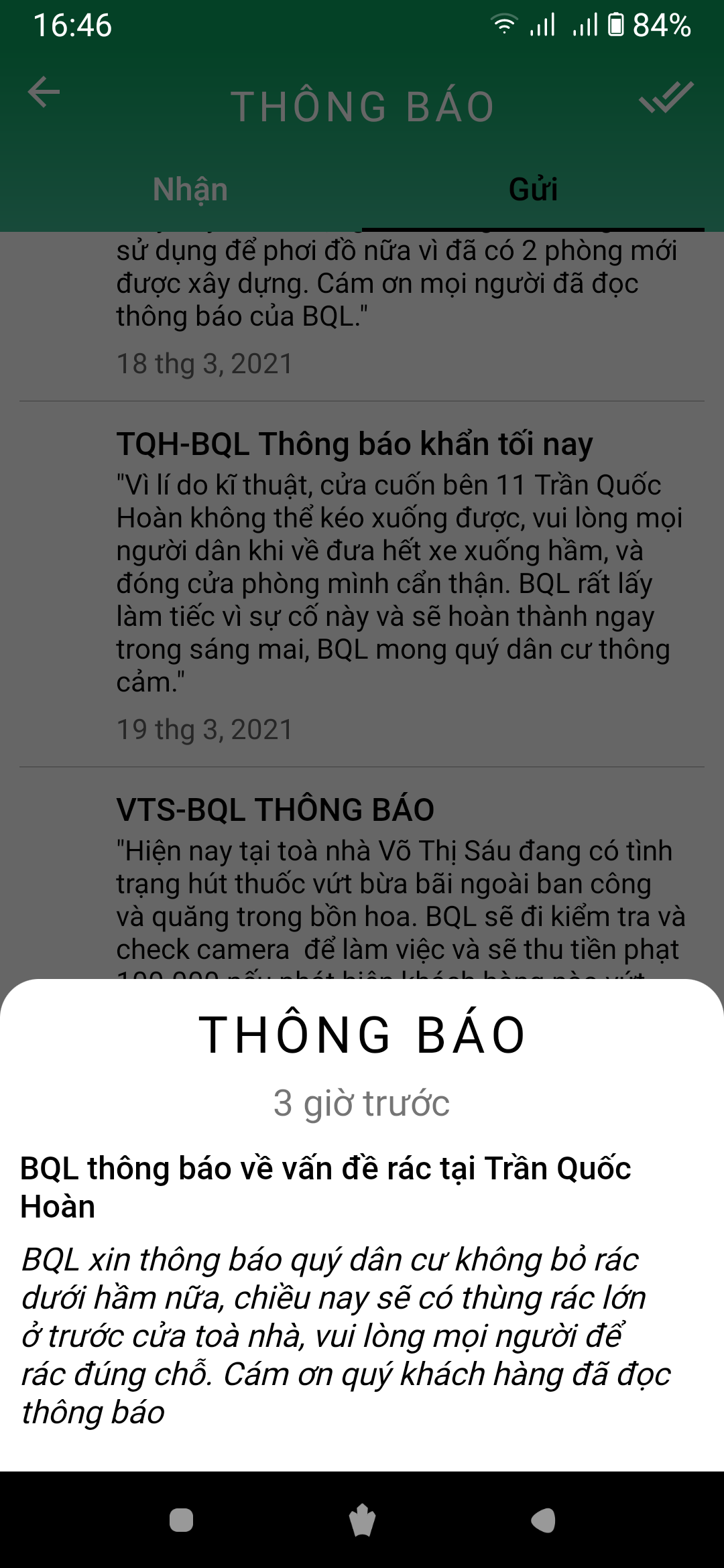Select the Gửi tab

[533, 190]
